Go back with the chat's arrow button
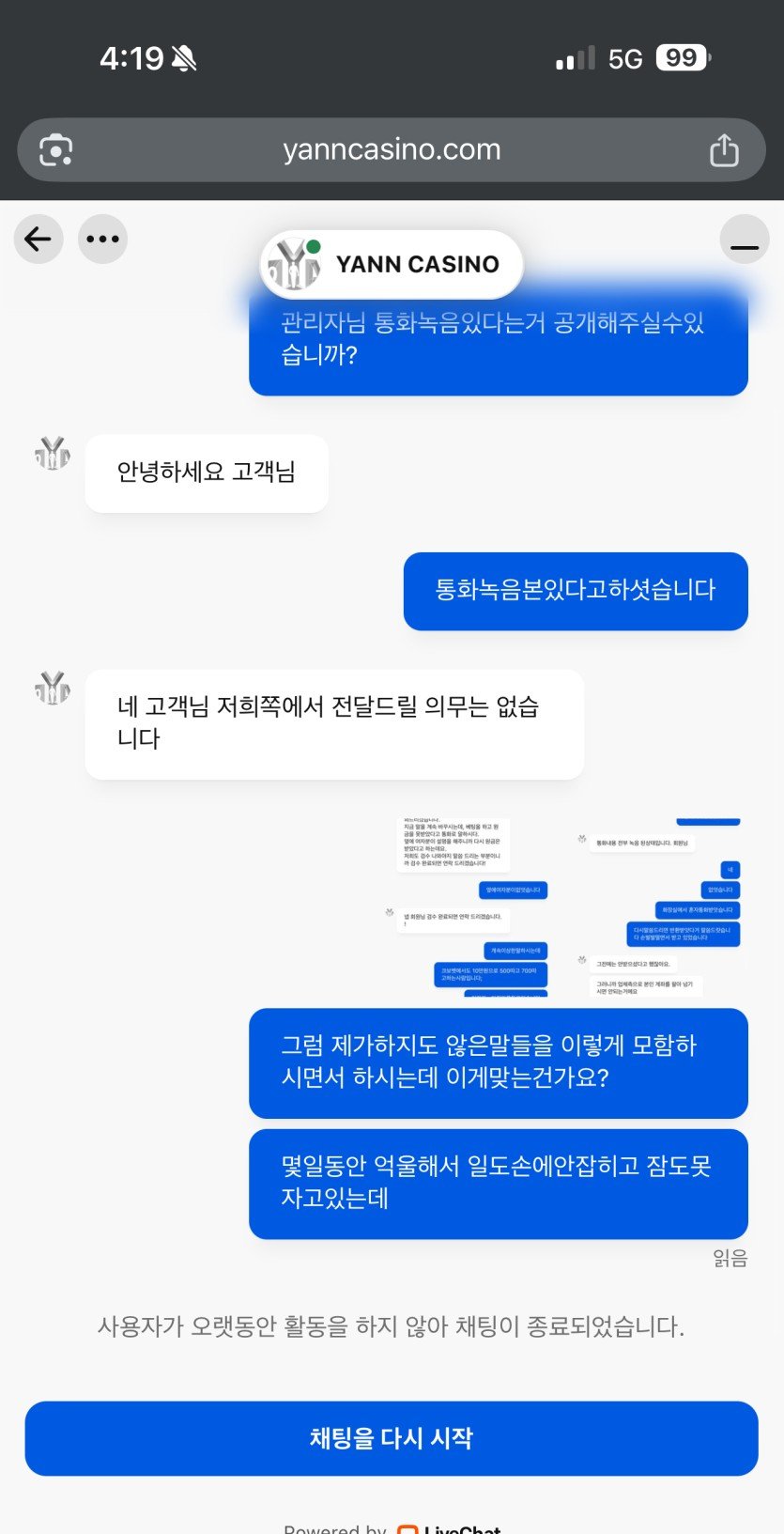Screen dimensions: 784x1534 38,239
